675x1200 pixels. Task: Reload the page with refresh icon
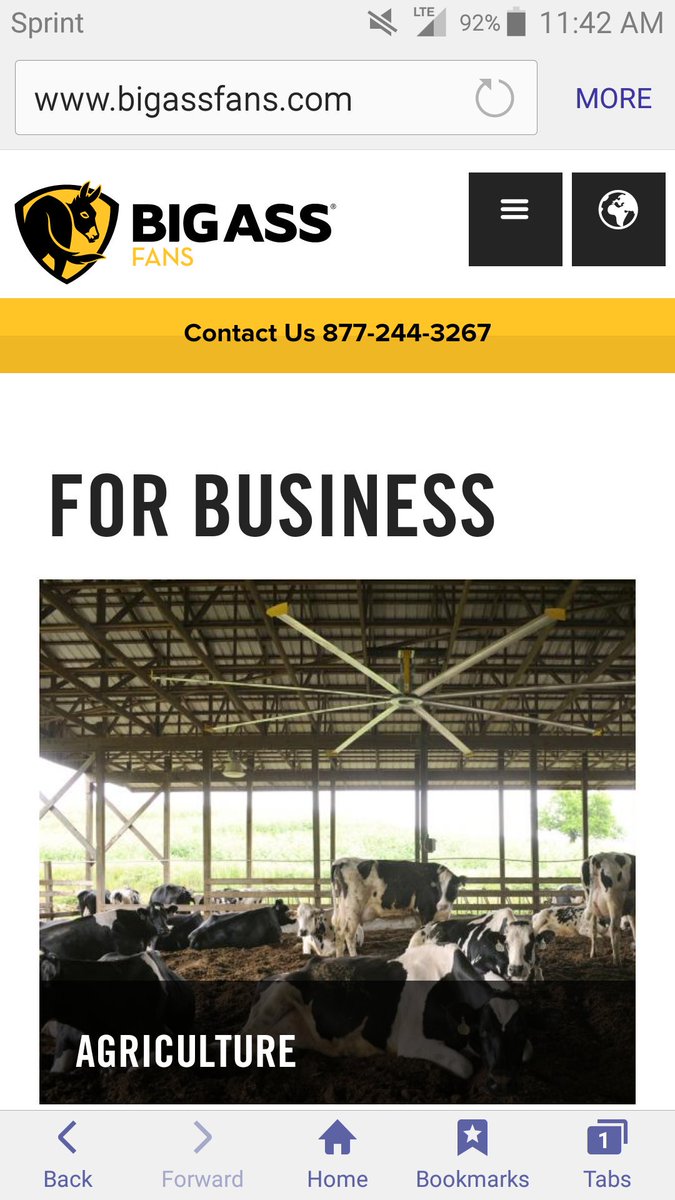point(494,99)
